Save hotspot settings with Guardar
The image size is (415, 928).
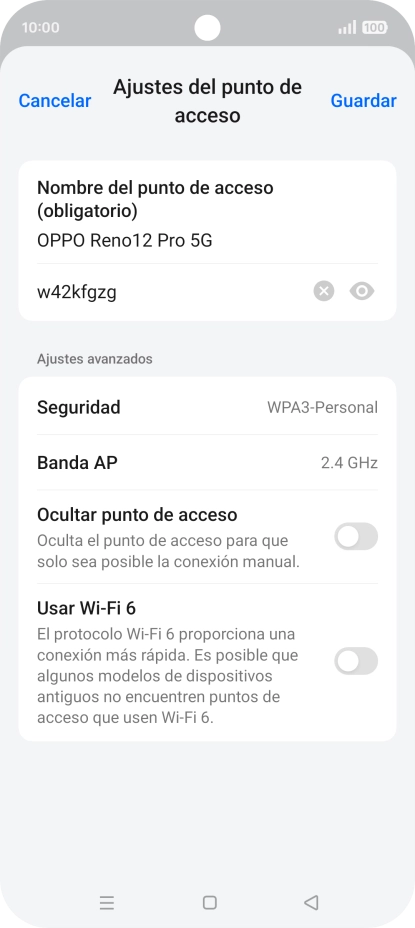pos(363,101)
